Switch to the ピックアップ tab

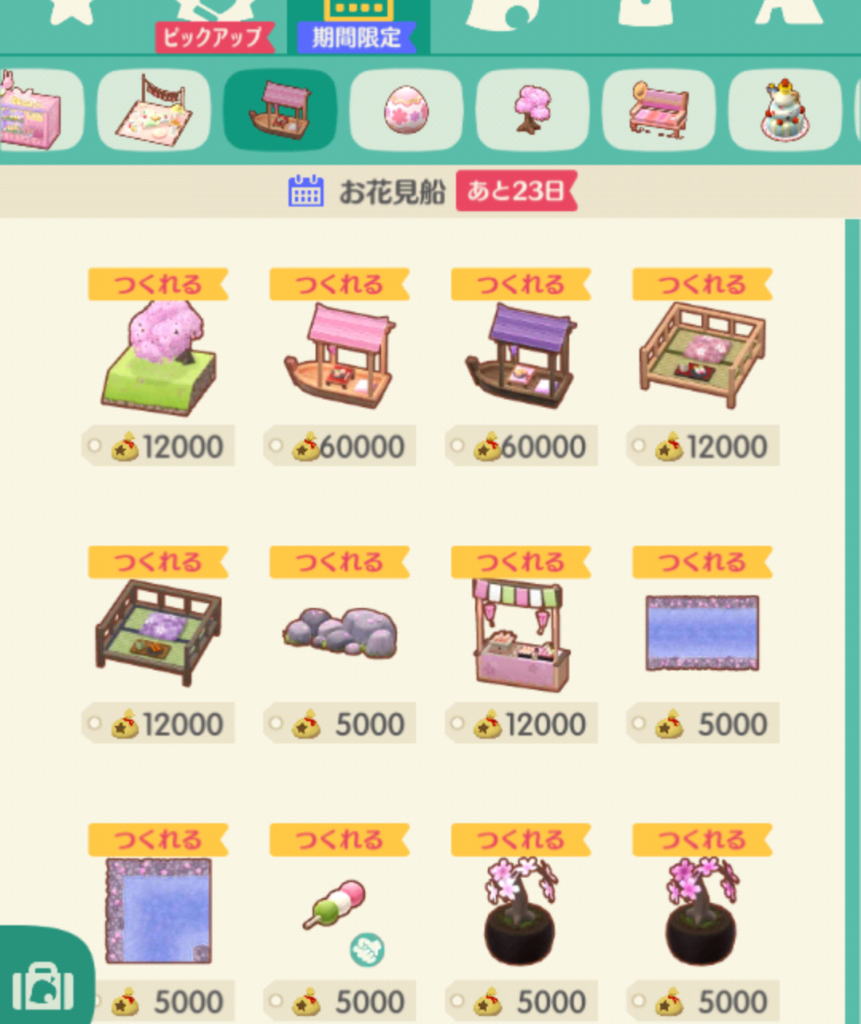(213, 38)
